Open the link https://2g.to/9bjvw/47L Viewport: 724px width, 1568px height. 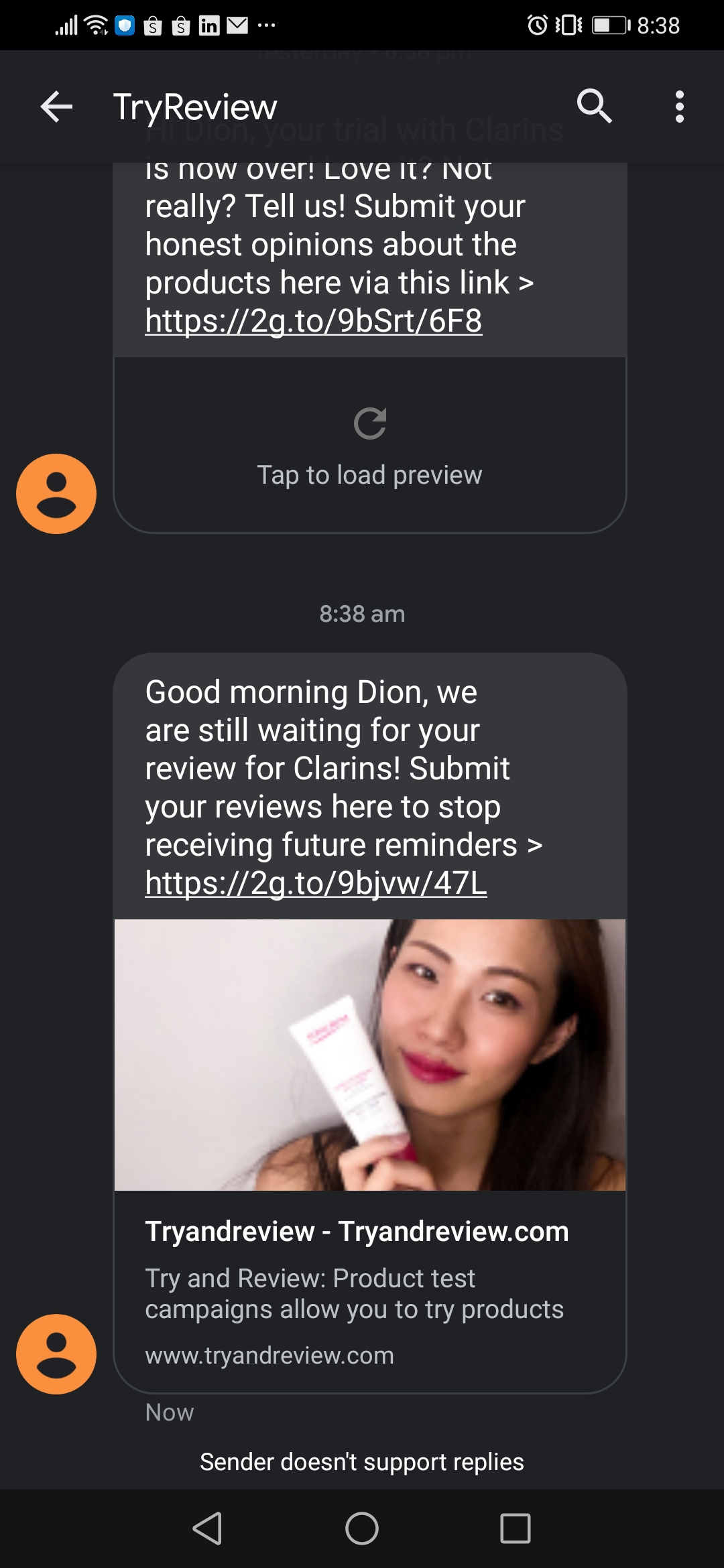316,883
